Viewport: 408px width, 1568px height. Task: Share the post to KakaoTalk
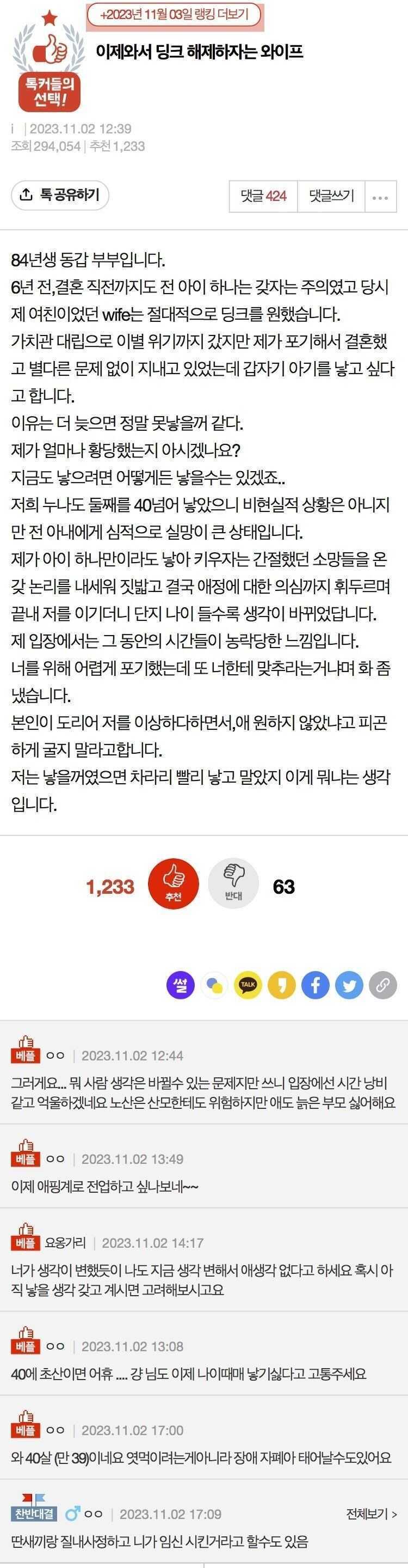pos(248,984)
